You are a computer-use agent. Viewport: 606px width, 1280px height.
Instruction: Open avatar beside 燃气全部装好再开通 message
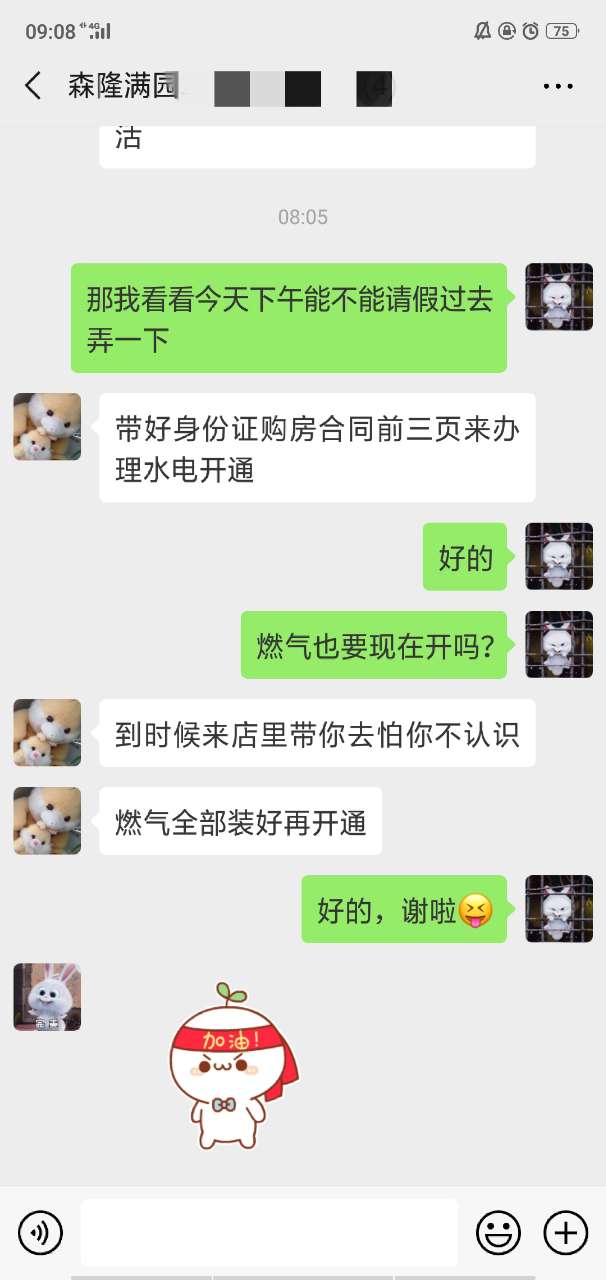pyautogui.click(x=47, y=821)
